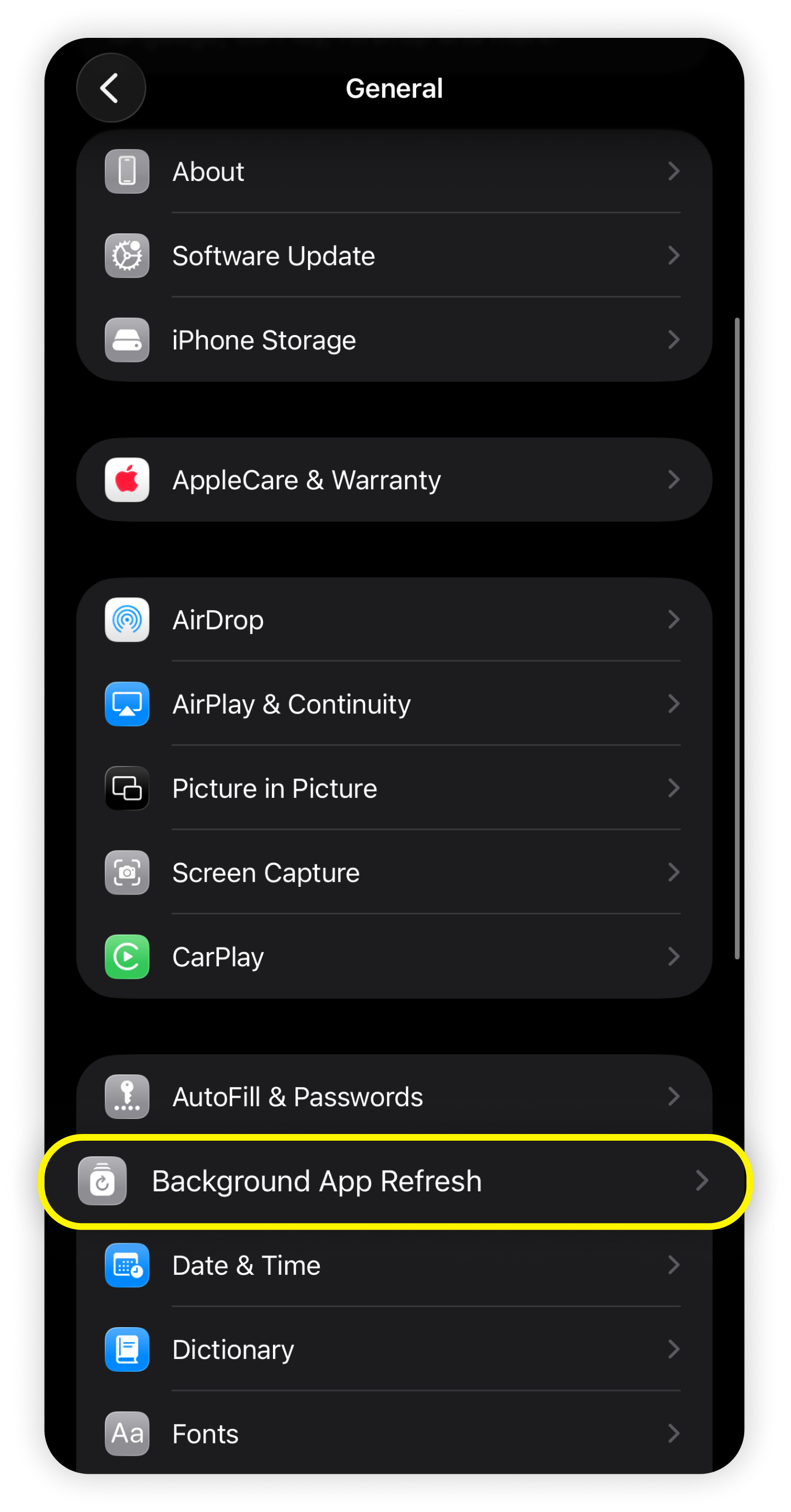The image size is (791, 1512).
Task: Go back from General settings
Action: [110, 88]
